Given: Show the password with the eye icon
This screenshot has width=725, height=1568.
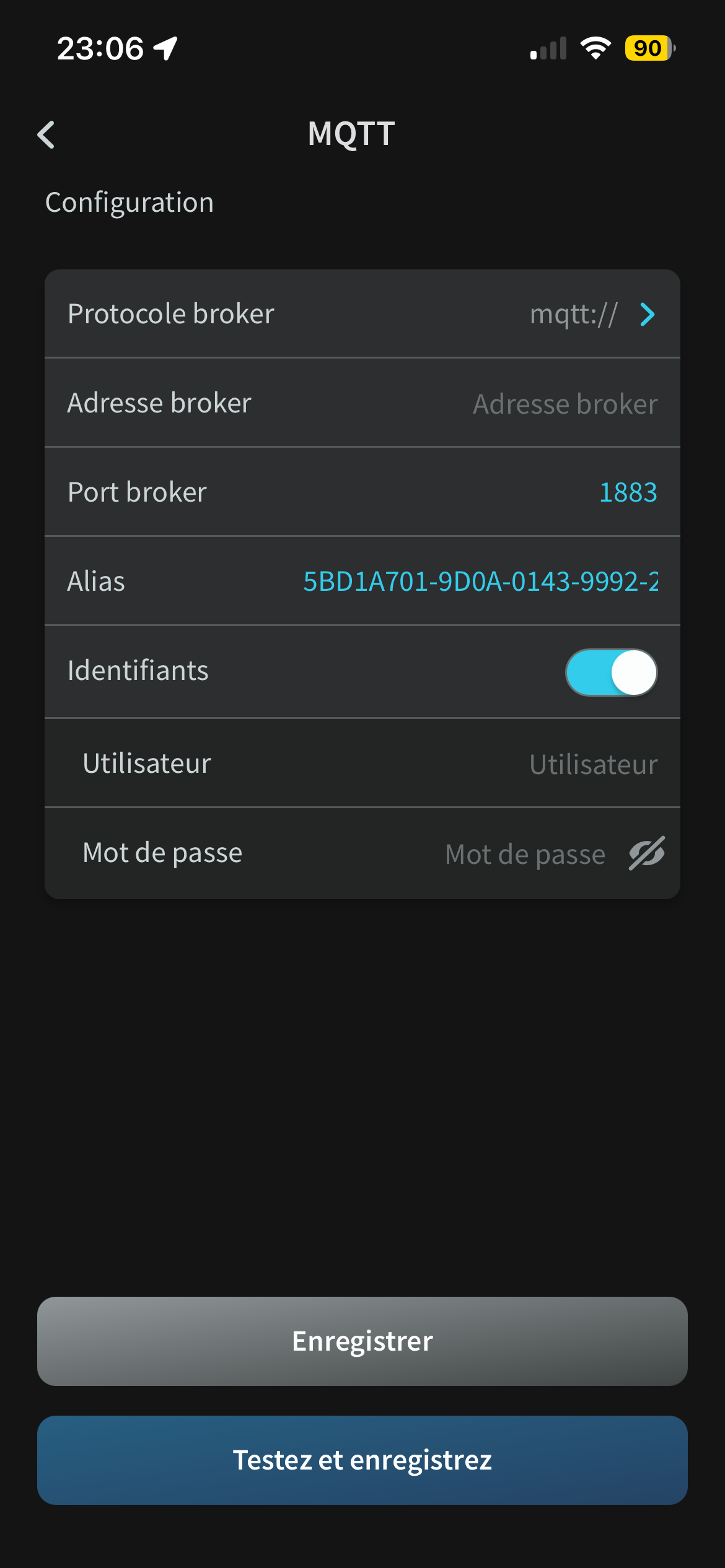Looking at the screenshot, I should click(646, 853).
